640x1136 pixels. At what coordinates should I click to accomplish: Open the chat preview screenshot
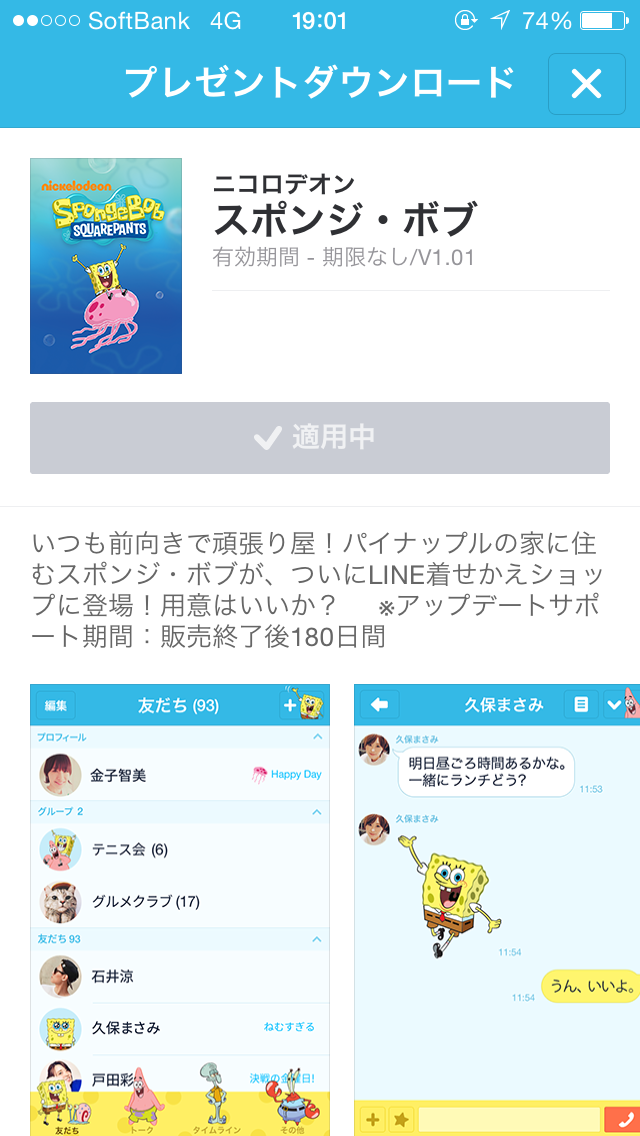point(497,908)
